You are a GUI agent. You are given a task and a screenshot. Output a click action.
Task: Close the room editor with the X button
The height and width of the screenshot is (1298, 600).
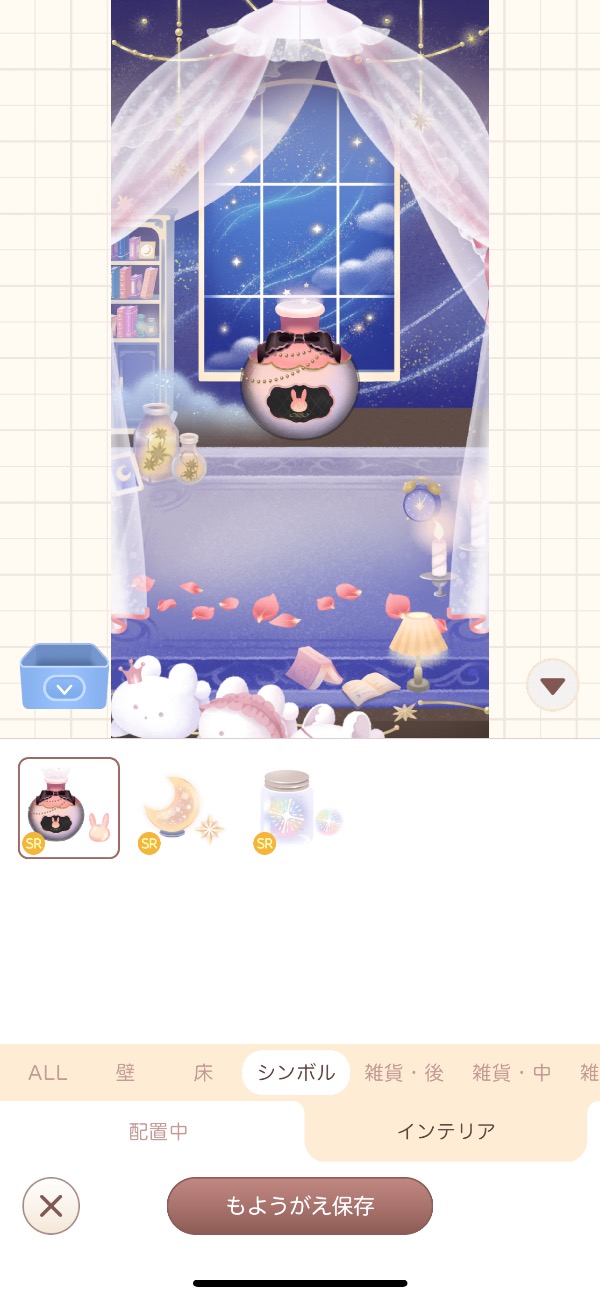(51, 1206)
